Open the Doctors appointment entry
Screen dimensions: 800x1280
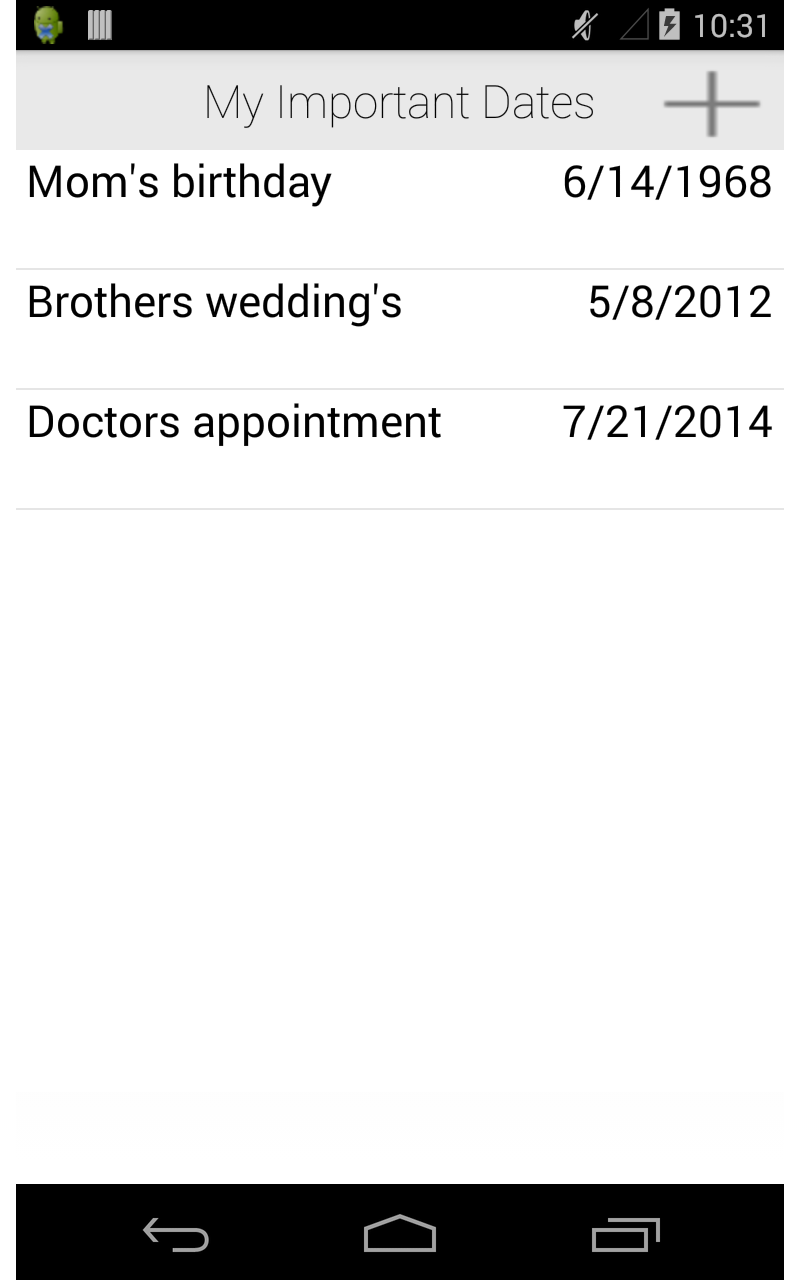pos(233,422)
